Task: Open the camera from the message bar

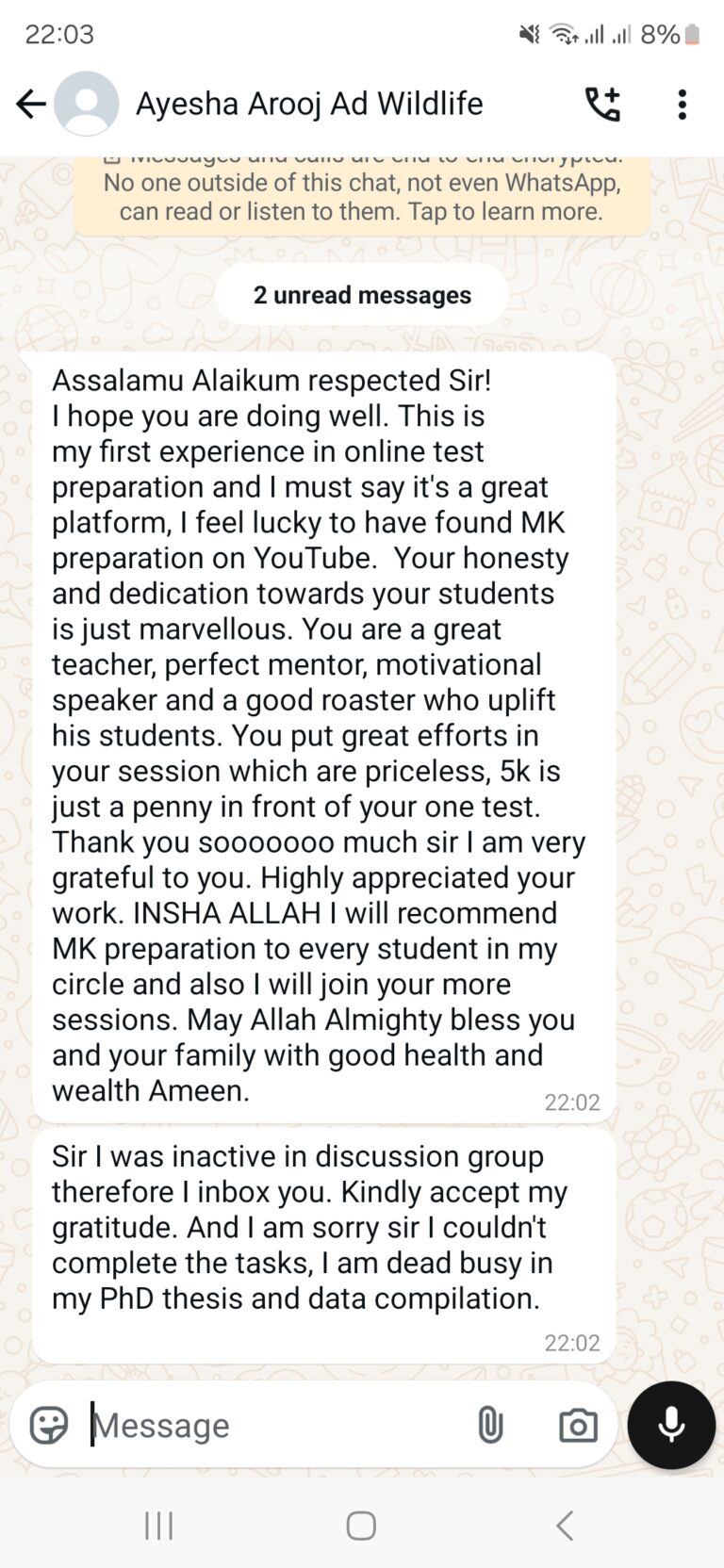Action: pos(578,1426)
